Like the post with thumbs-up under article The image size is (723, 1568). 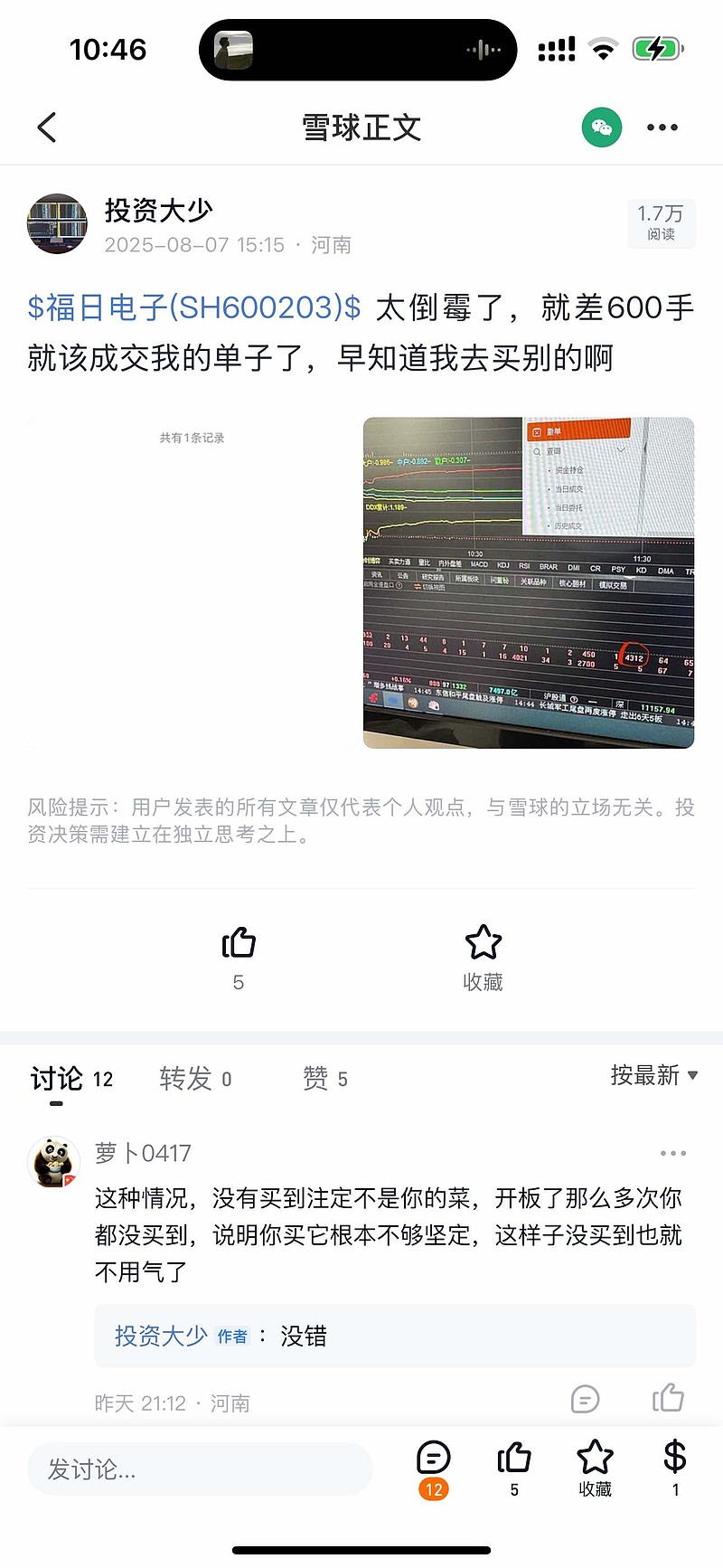click(x=239, y=958)
